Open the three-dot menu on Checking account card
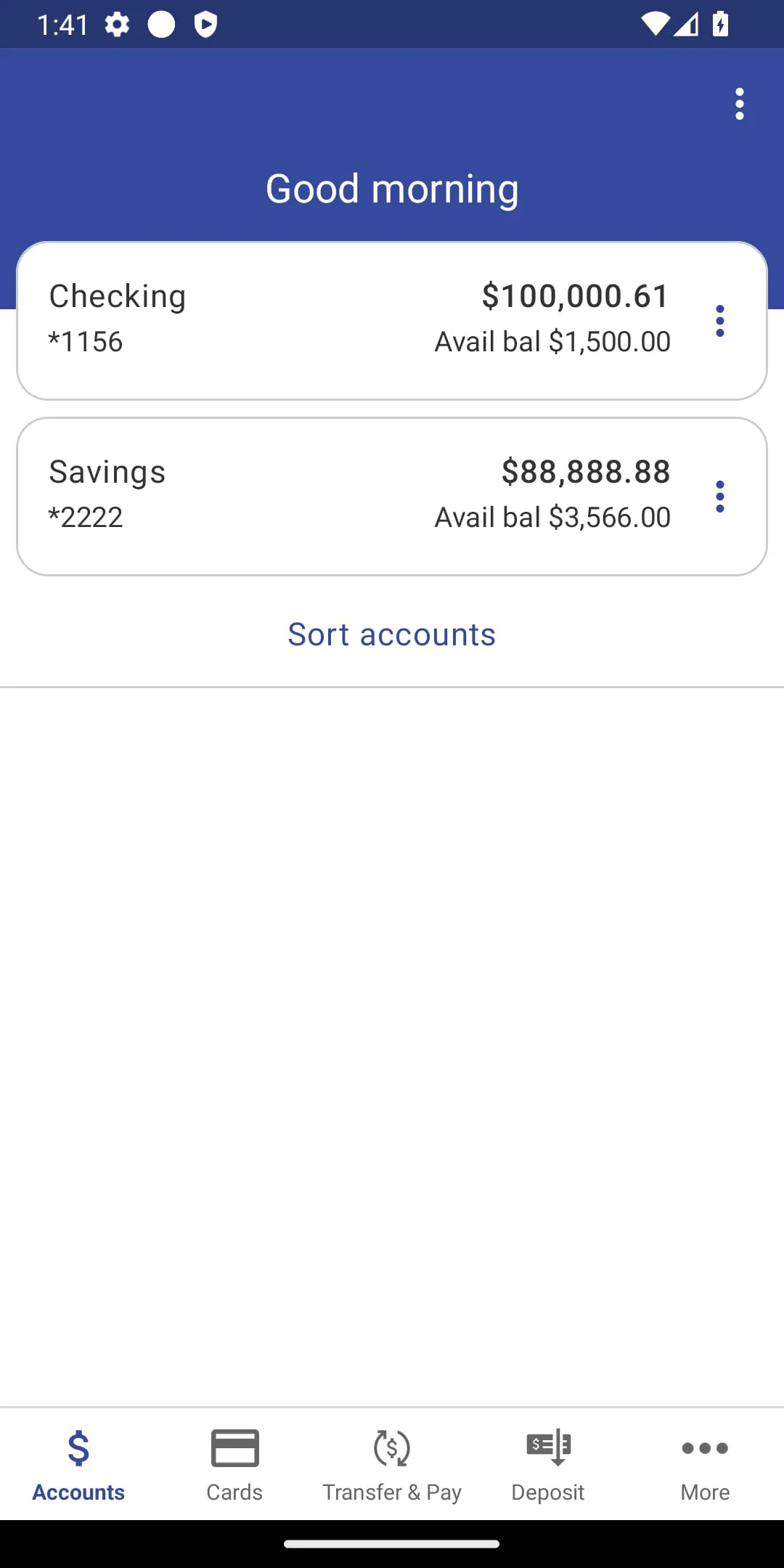This screenshot has width=784, height=1568. pos(719,319)
